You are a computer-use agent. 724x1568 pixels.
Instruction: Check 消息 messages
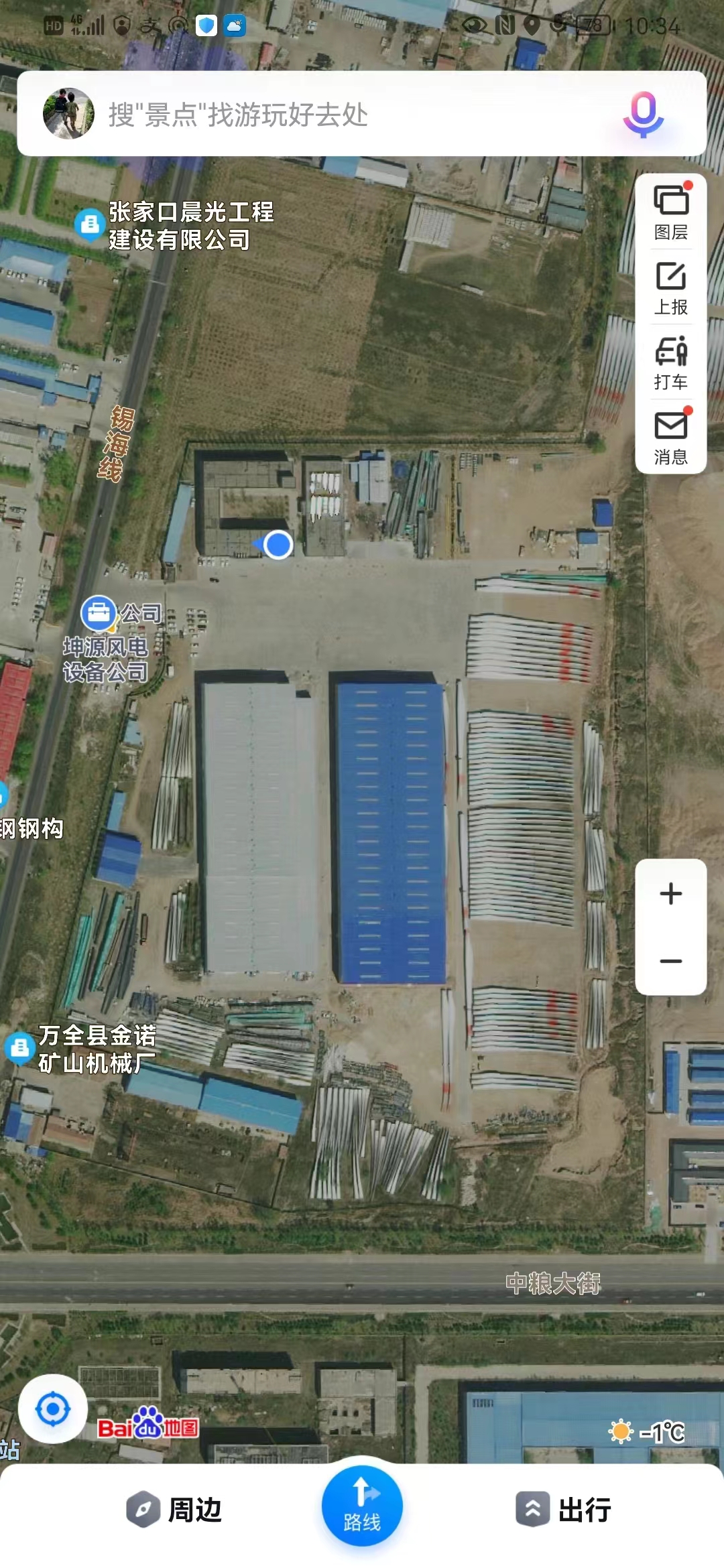[670, 437]
